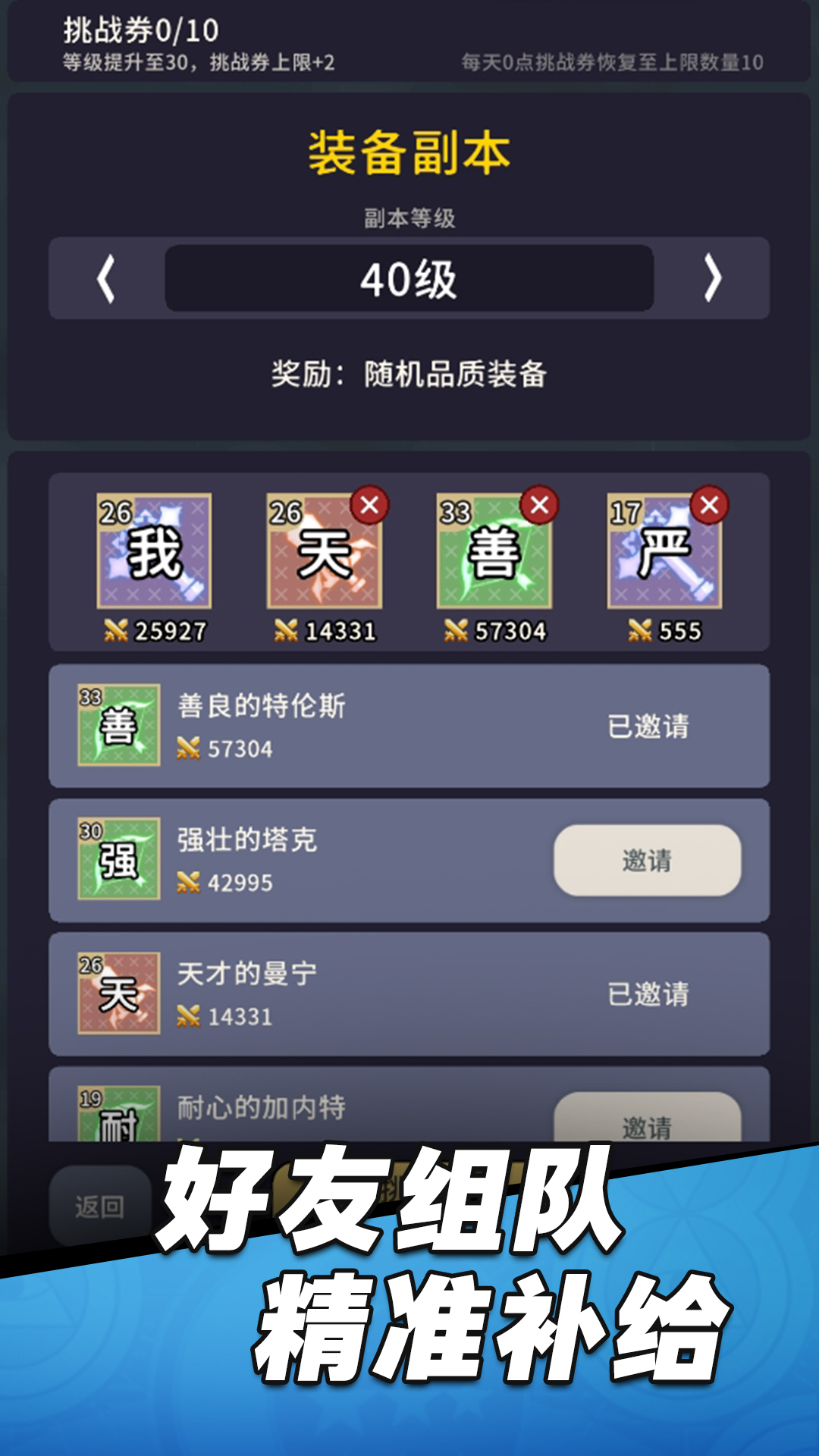Remove teammate 天 using its X button
This screenshot has height=1456, width=819.
(x=371, y=505)
